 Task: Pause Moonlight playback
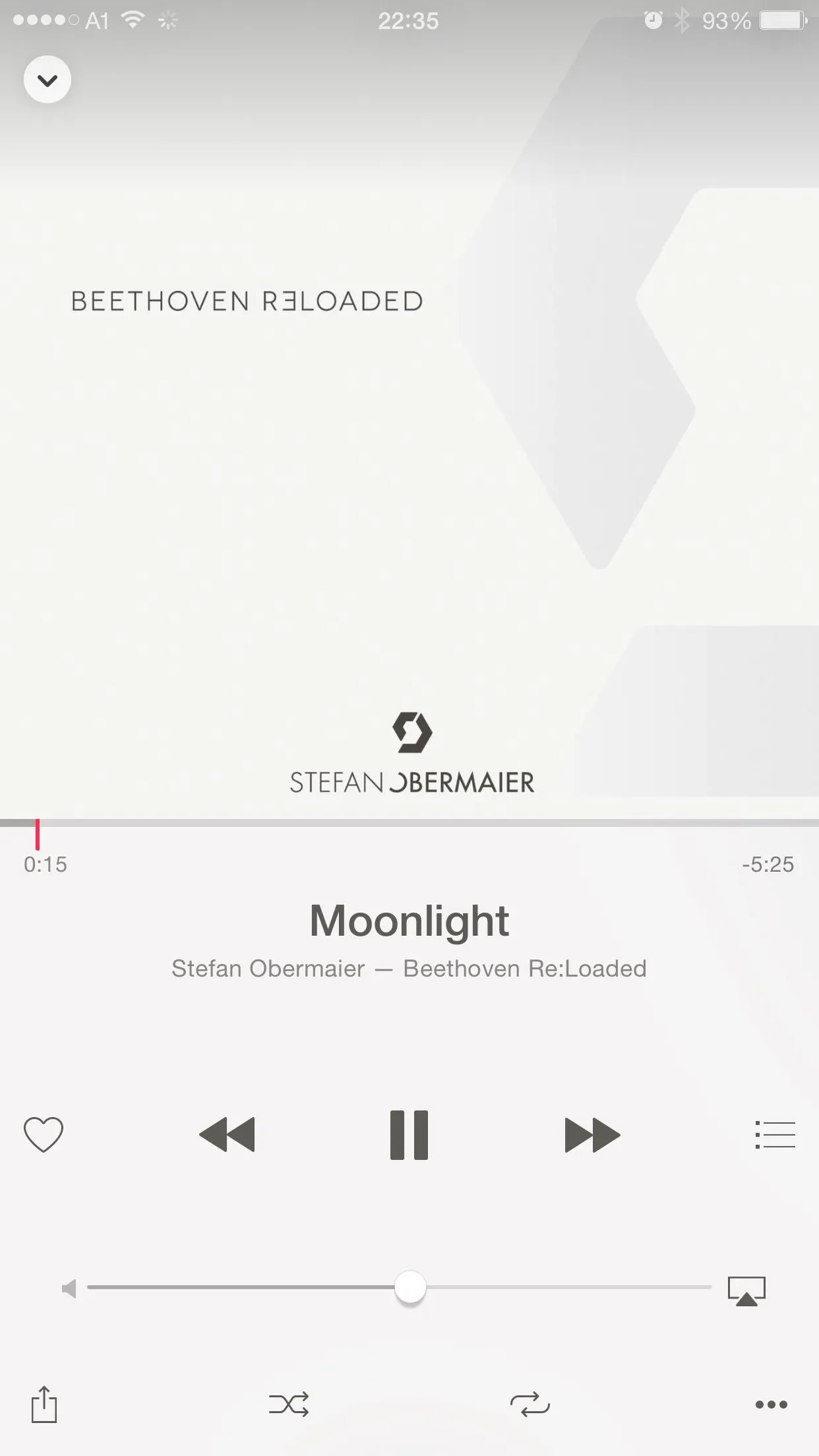(409, 1134)
